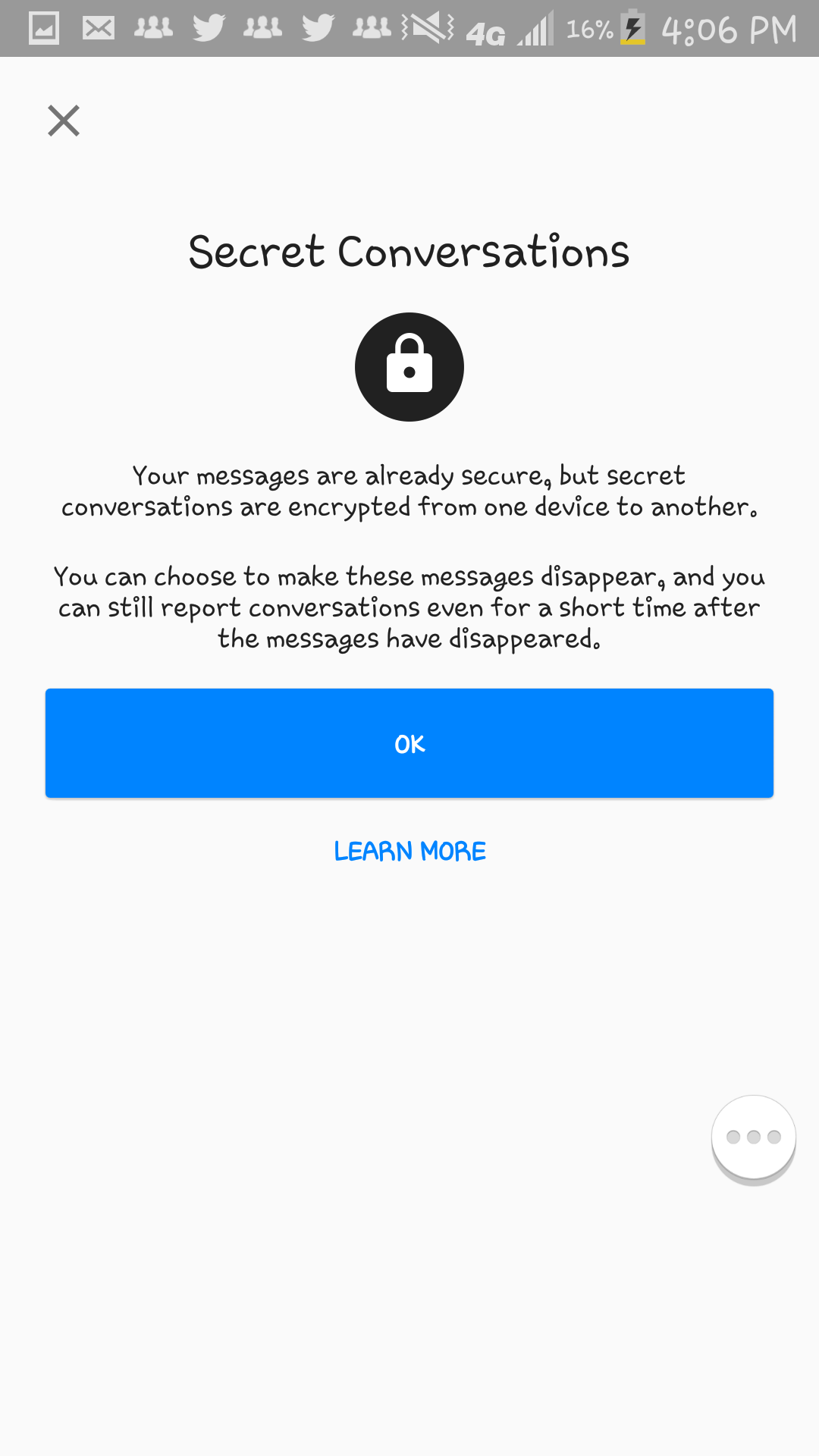The height and width of the screenshot is (1456, 819).
Task: Tap OK to confirm secret conversations
Action: click(409, 743)
